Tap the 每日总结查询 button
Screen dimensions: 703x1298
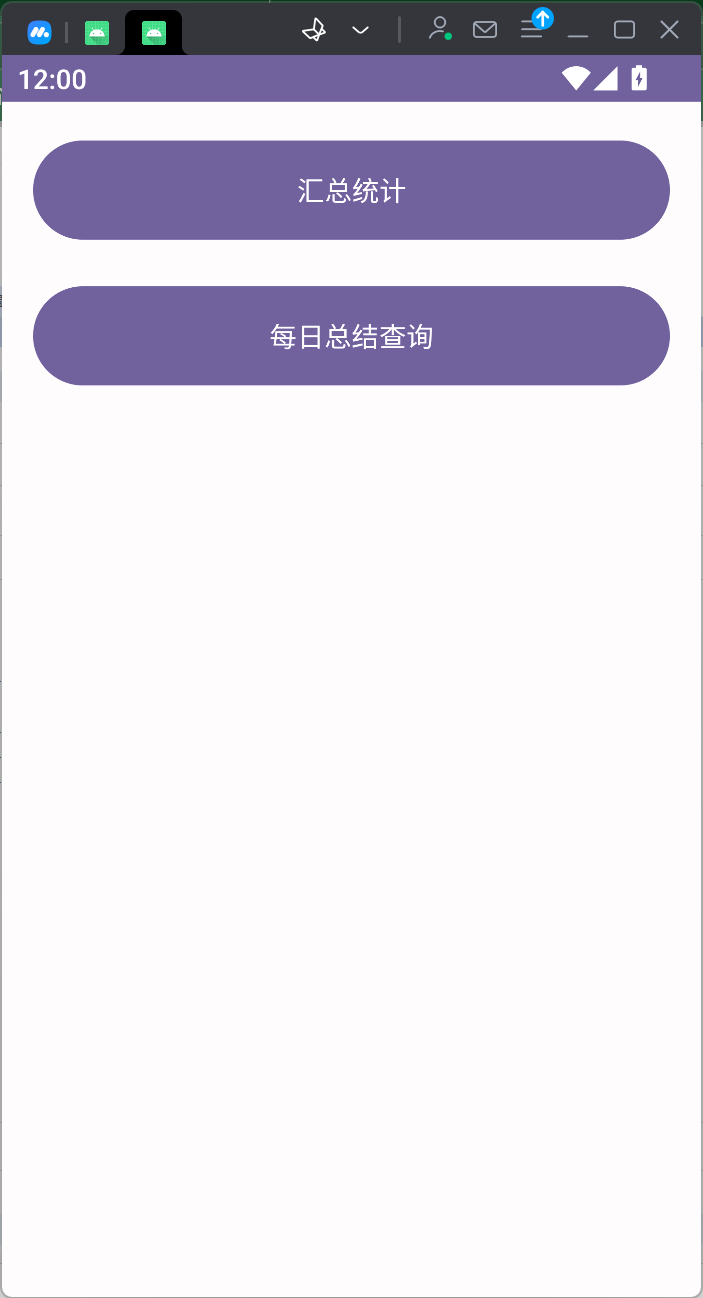tap(351, 336)
